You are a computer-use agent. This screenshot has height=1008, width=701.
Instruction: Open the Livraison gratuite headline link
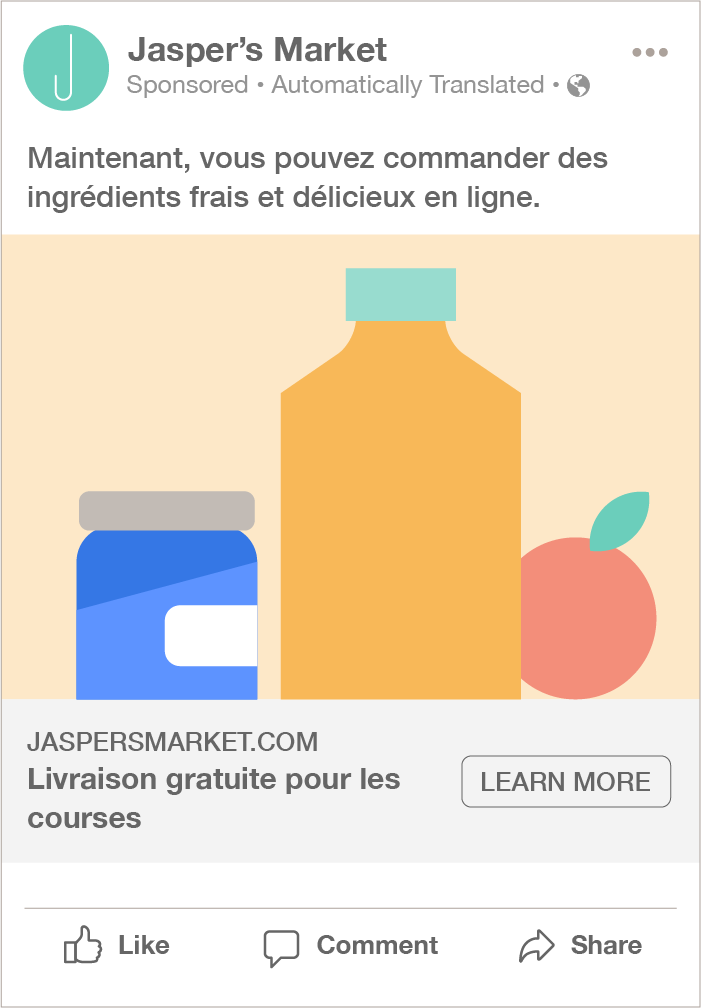213,798
